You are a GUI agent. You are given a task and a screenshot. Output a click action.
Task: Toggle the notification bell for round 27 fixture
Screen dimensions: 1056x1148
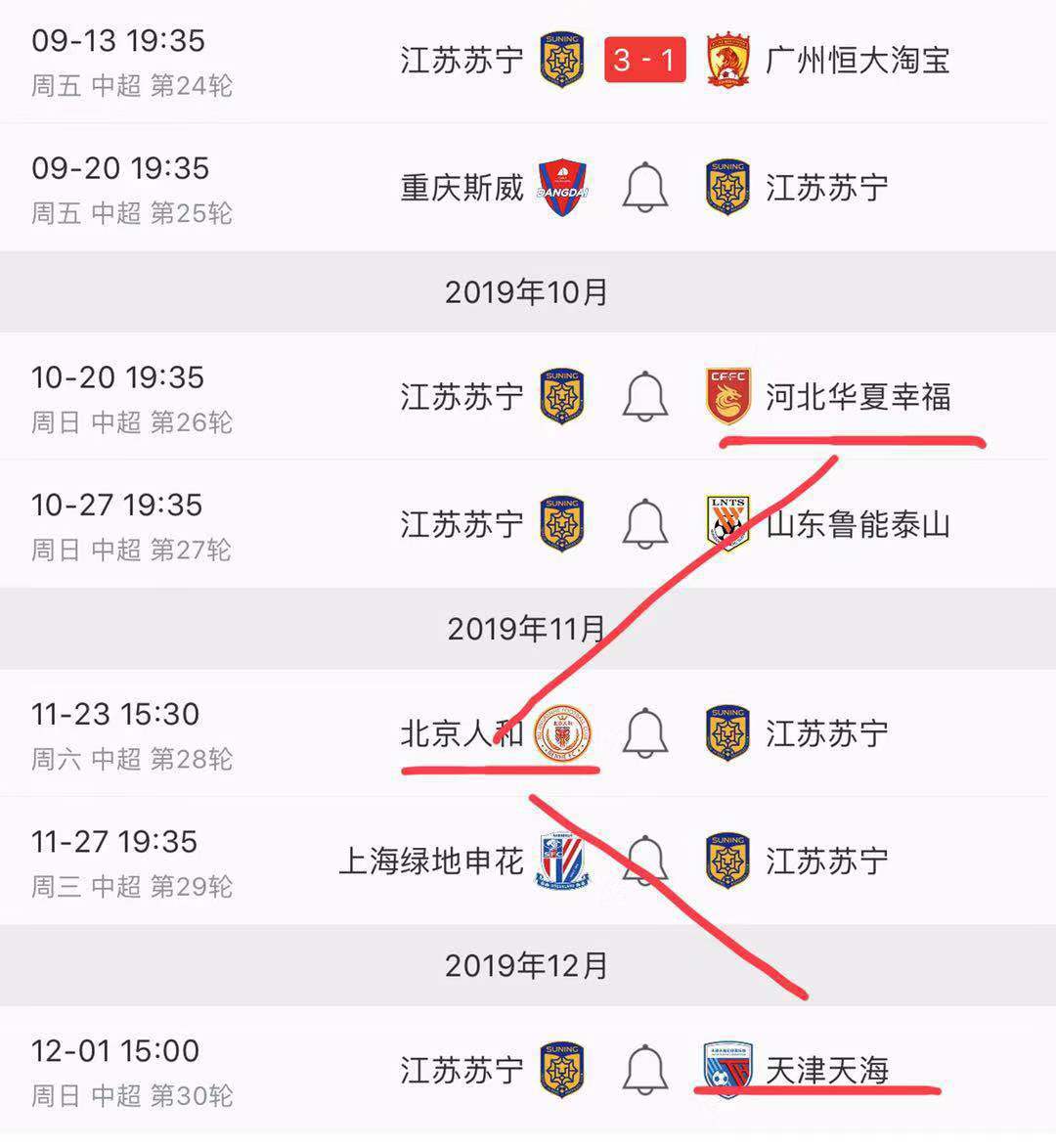[x=643, y=522]
